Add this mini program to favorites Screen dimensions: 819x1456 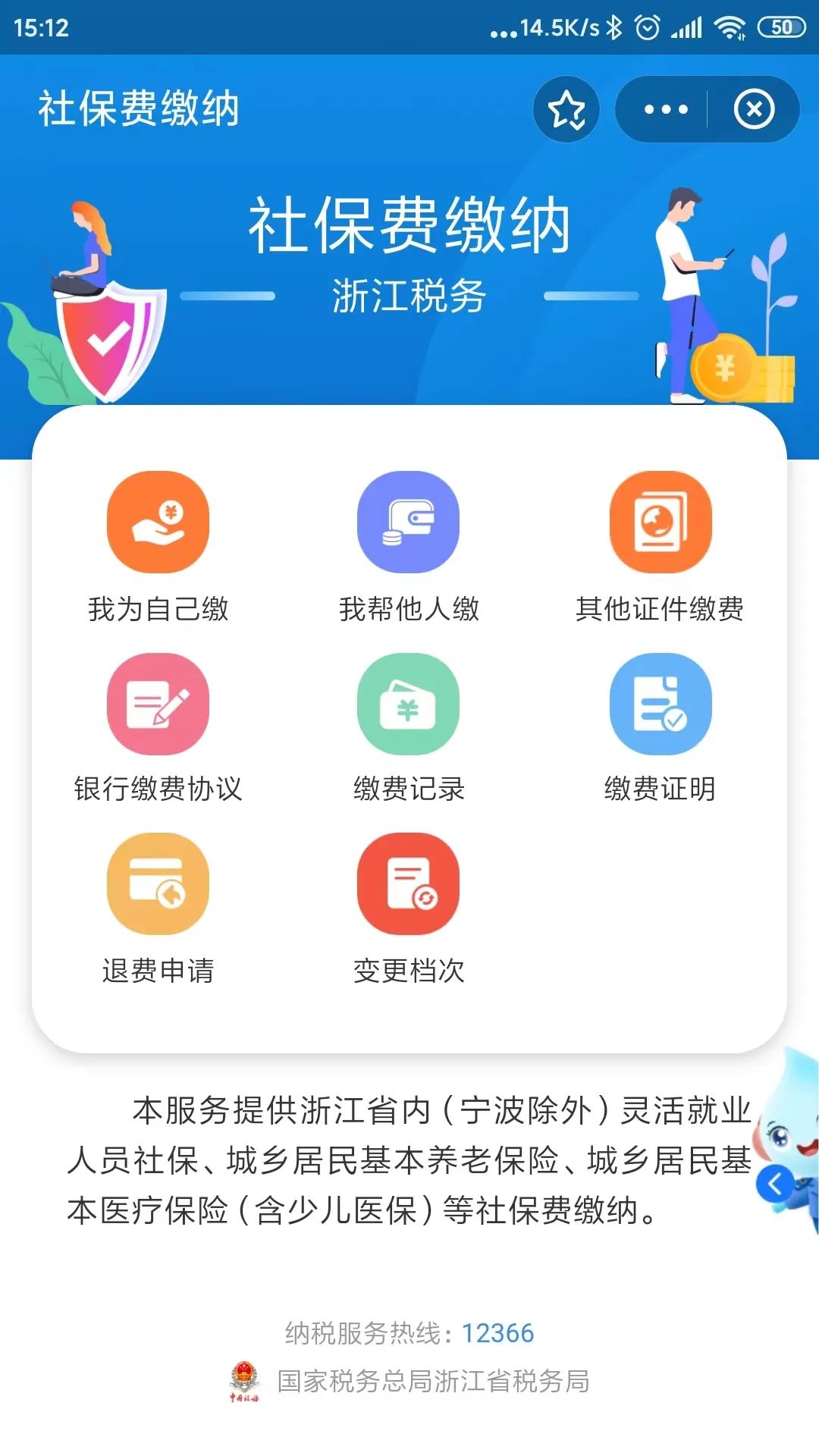tap(566, 110)
